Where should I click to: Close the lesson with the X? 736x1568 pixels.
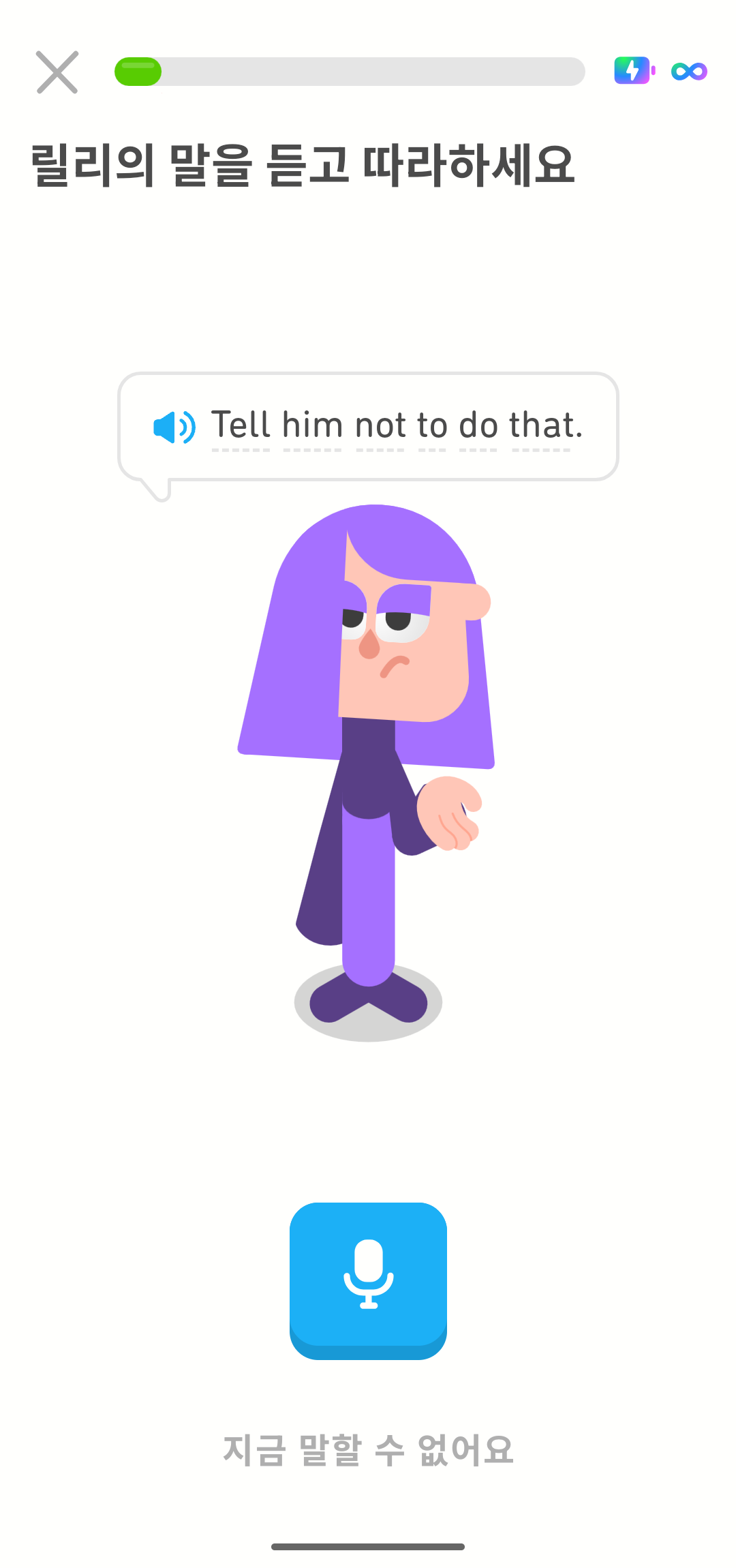pyautogui.click(x=57, y=72)
